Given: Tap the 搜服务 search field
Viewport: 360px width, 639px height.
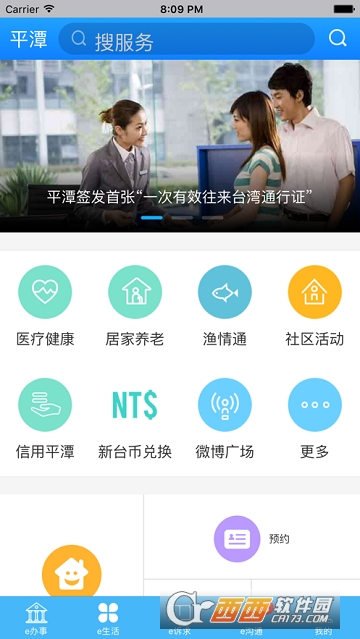Looking at the screenshot, I should coord(186,39).
